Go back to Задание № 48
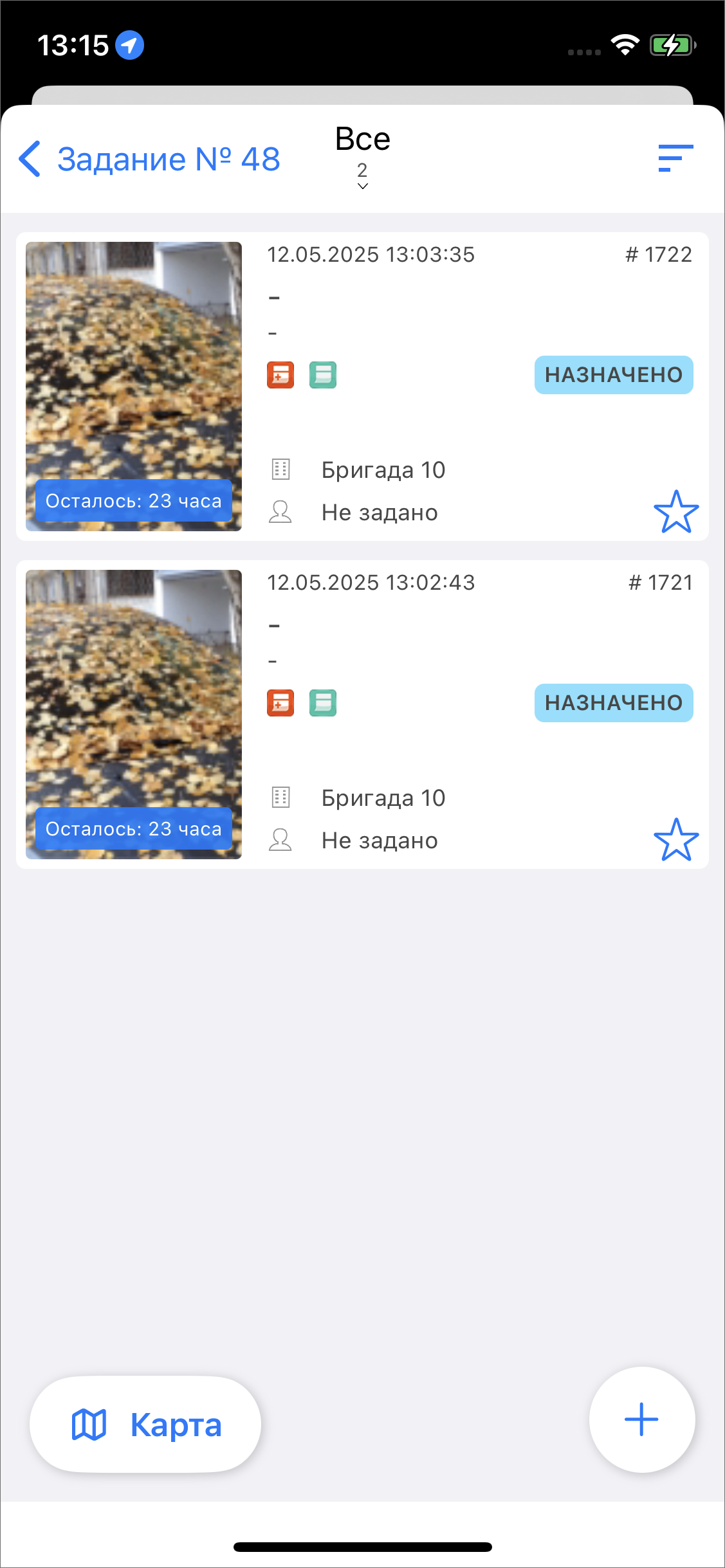725x1568 pixels. tap(149, 159)
